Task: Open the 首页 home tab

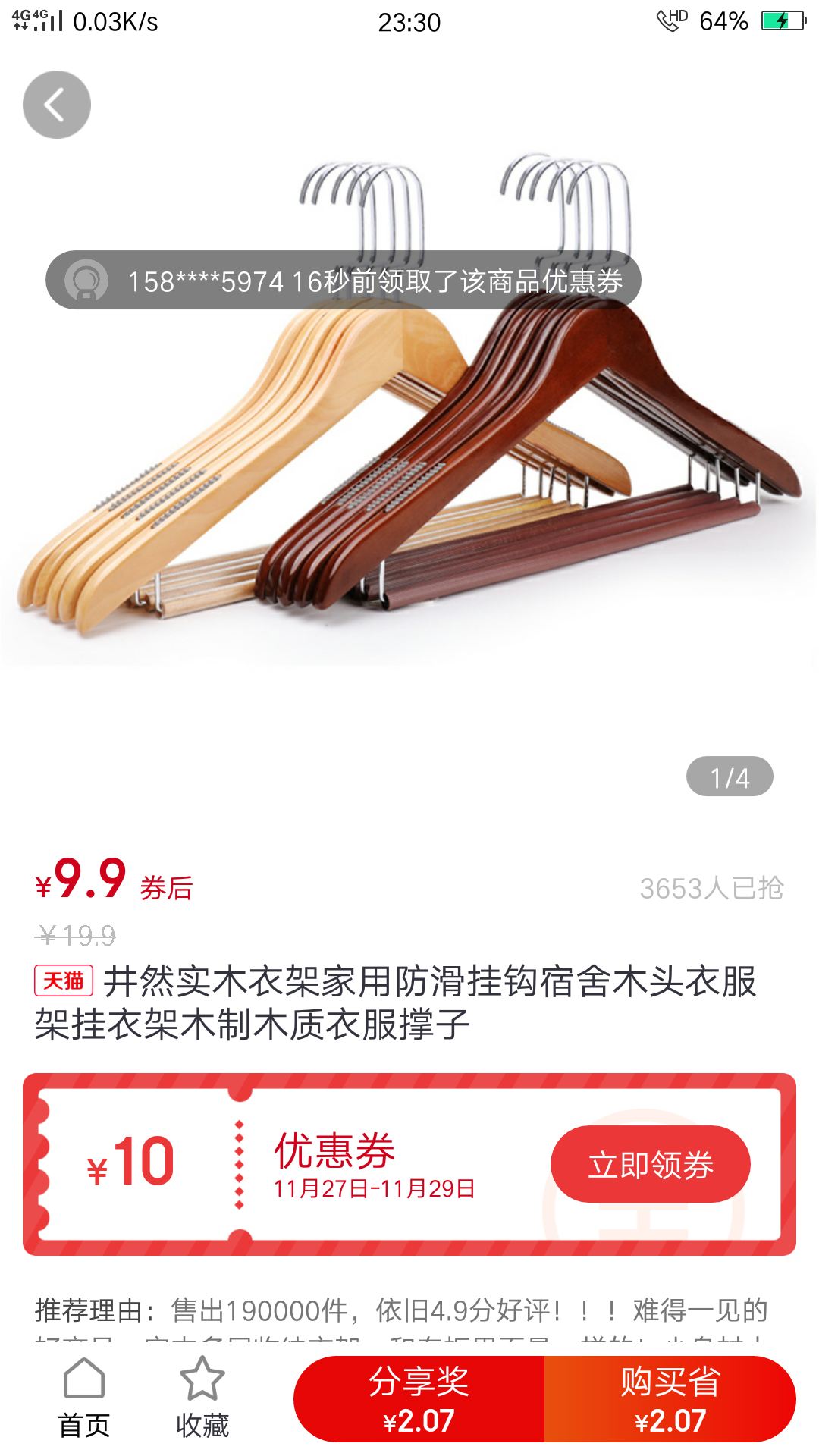Action: 84,1398
